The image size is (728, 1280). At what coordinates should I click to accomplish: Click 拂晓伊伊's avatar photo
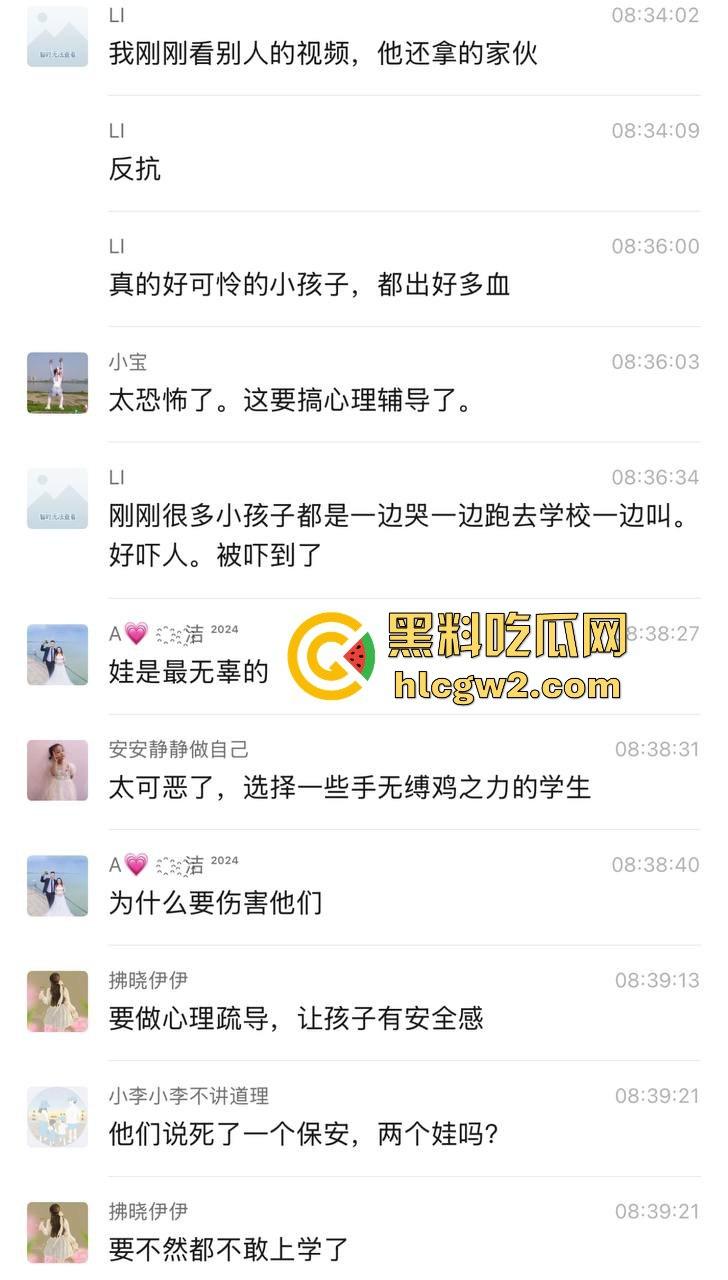tap(57, 1001)
